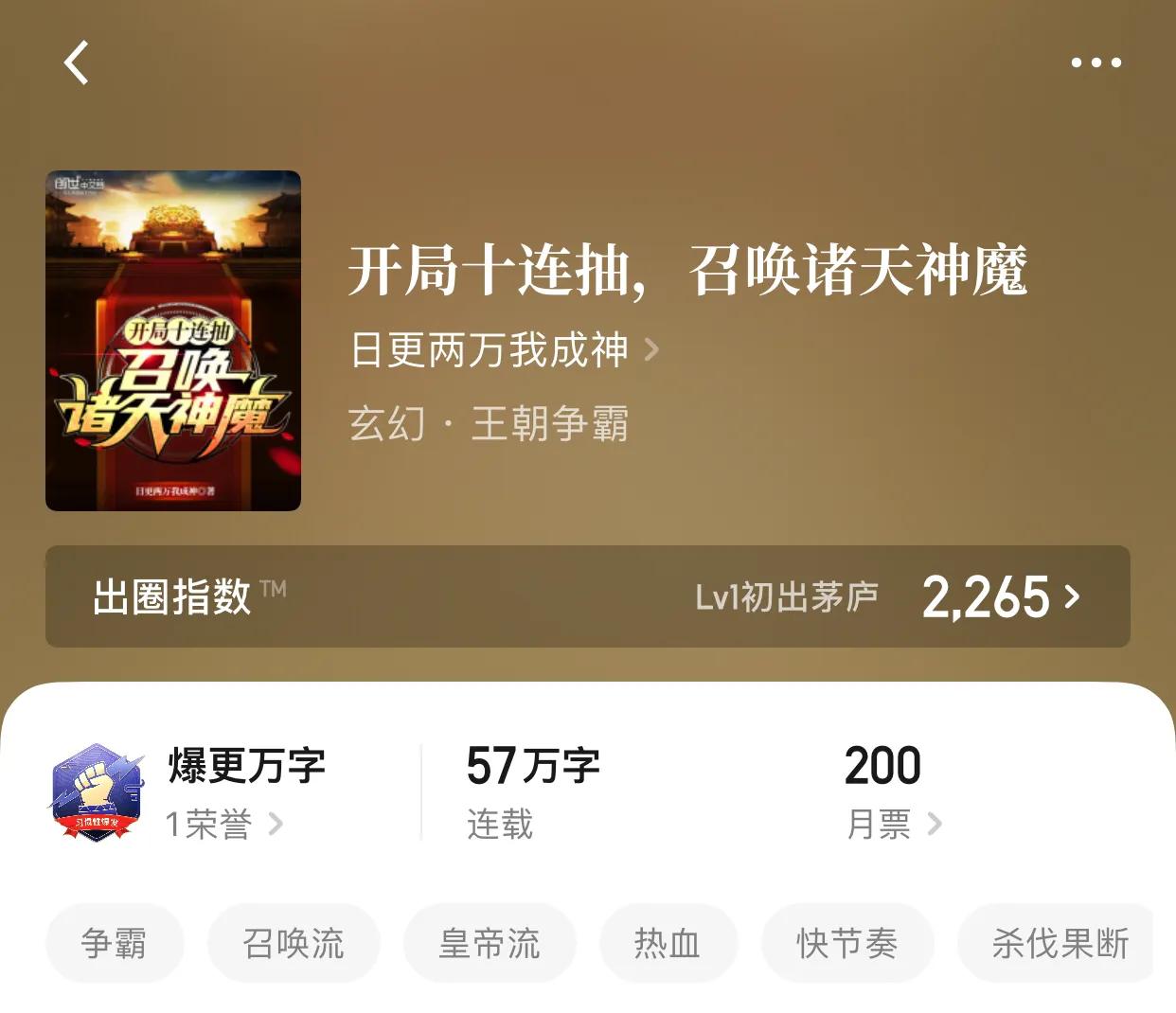The image size is (1176, 1013).
Task: Select the 争霸 tag chip
Action: [x=114, y=943]
